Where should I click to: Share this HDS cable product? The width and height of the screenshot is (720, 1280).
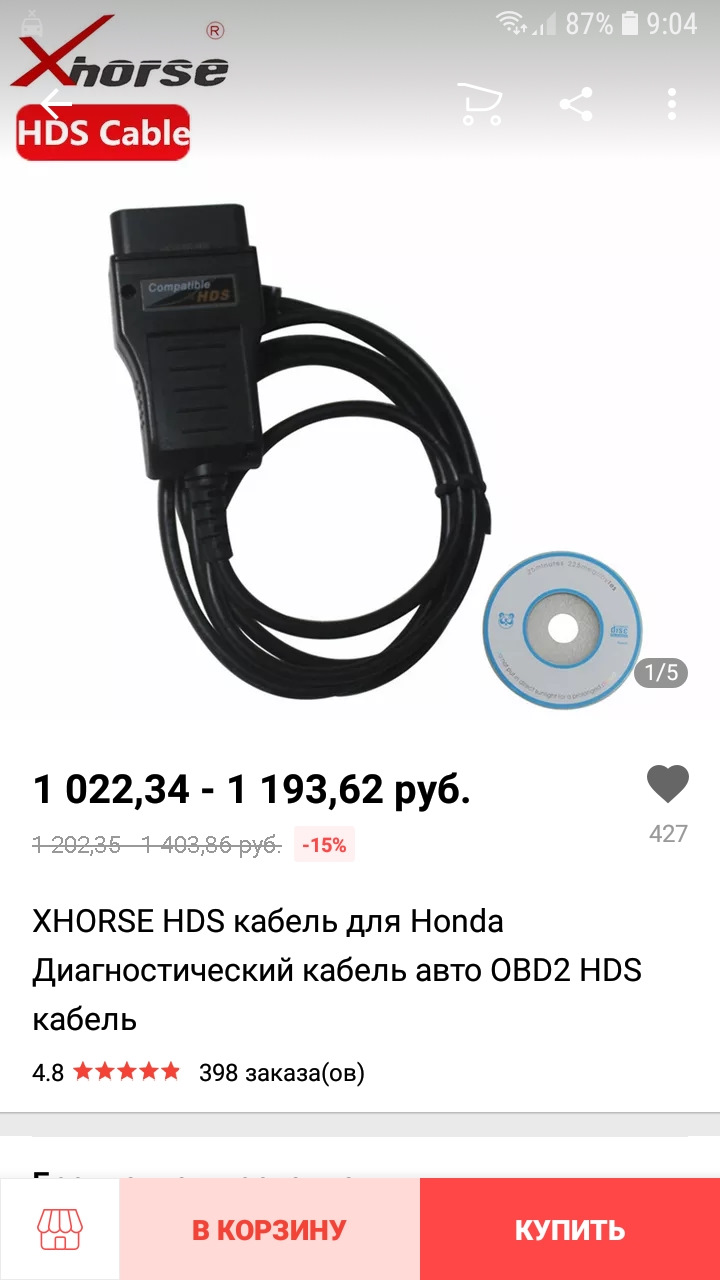tap(576, 103)
